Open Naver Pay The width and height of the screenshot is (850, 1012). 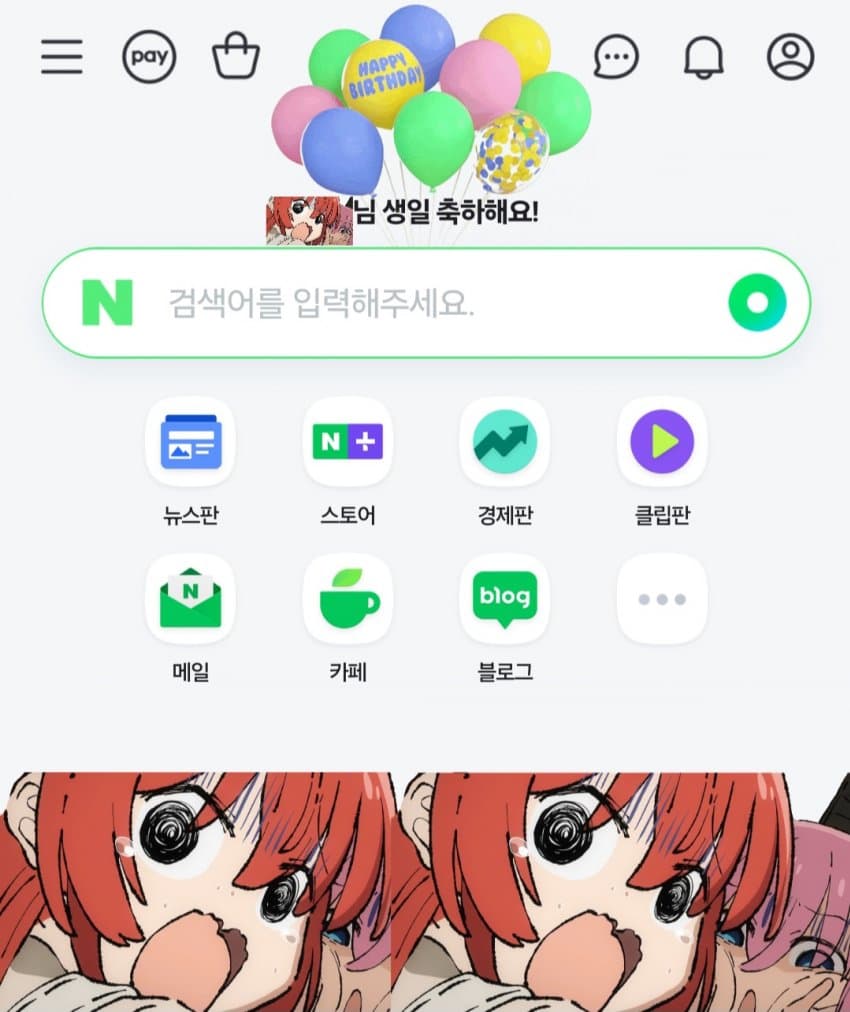(149, 57)
